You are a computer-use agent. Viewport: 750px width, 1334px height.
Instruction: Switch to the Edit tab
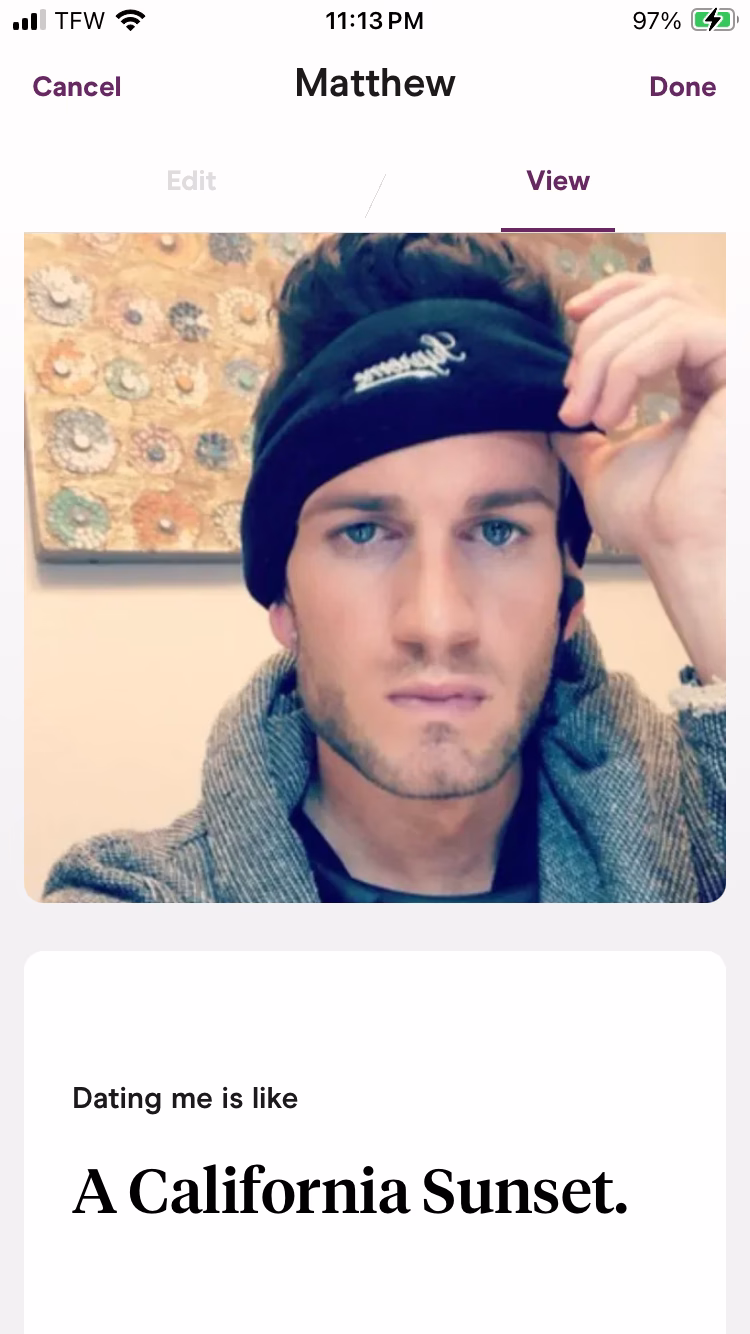pos(191,181)
